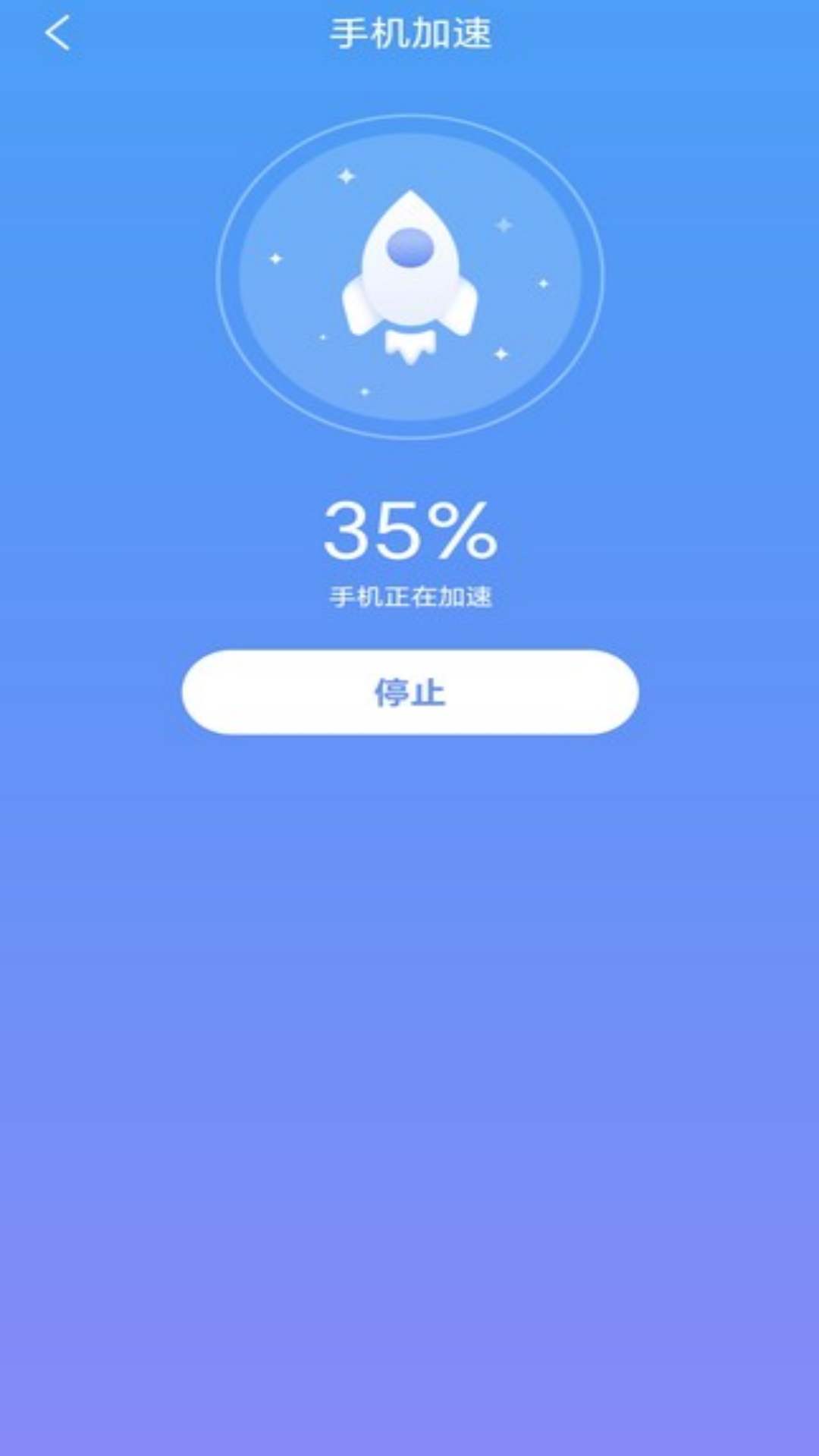
Task: Tap the back arrow in the top corner
Action: pos(57,32)
